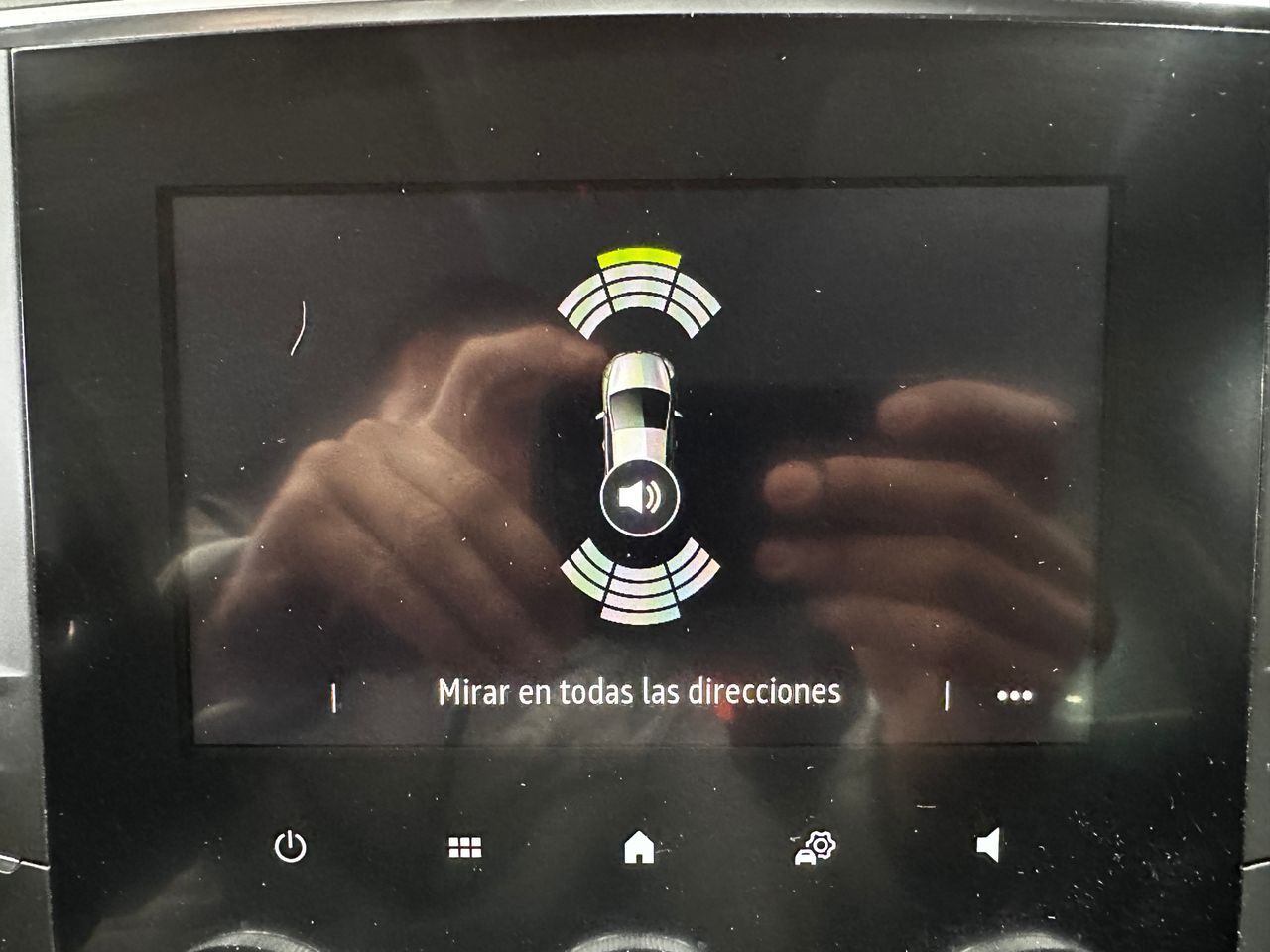Open the vehicle settings

click(x=816, y=848)
